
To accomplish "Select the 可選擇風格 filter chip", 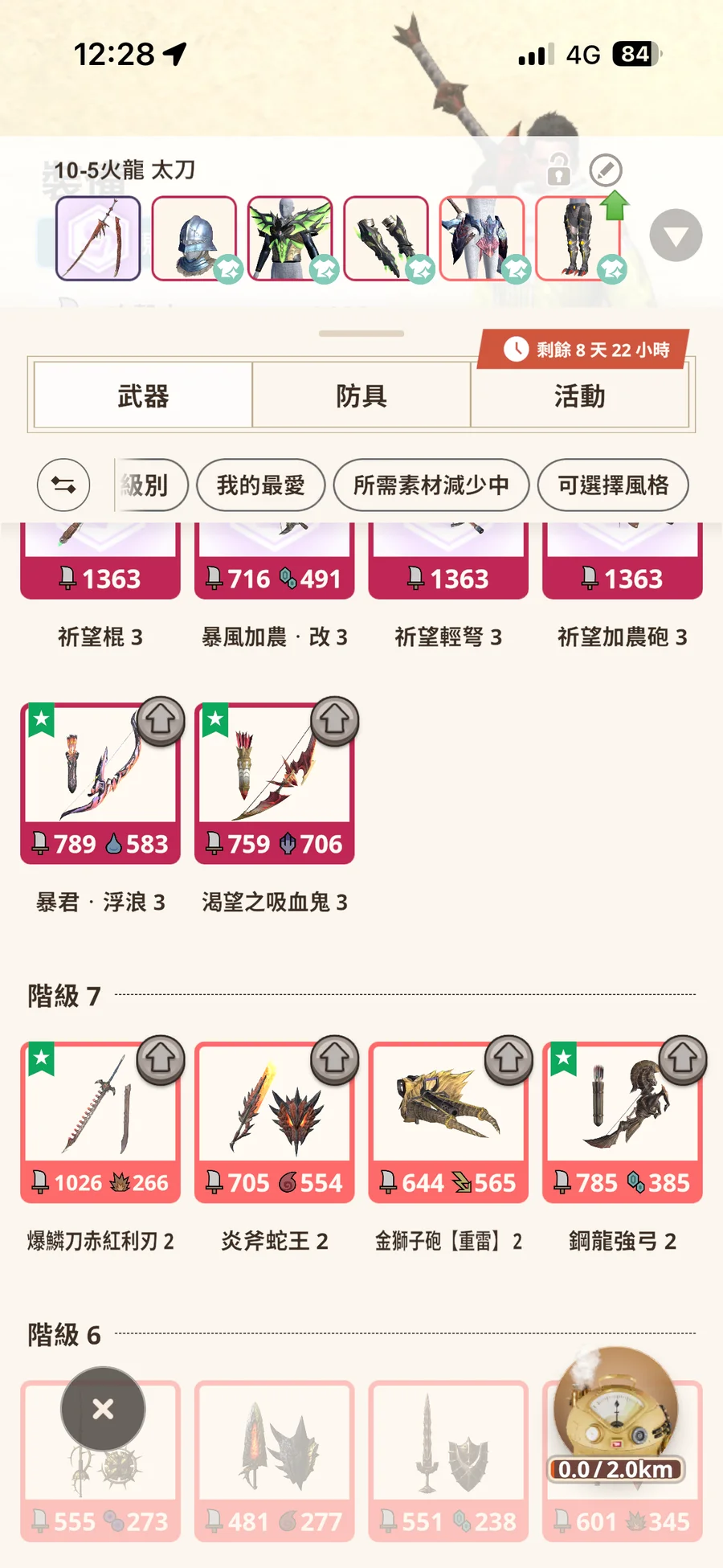I will coord(613,485).
